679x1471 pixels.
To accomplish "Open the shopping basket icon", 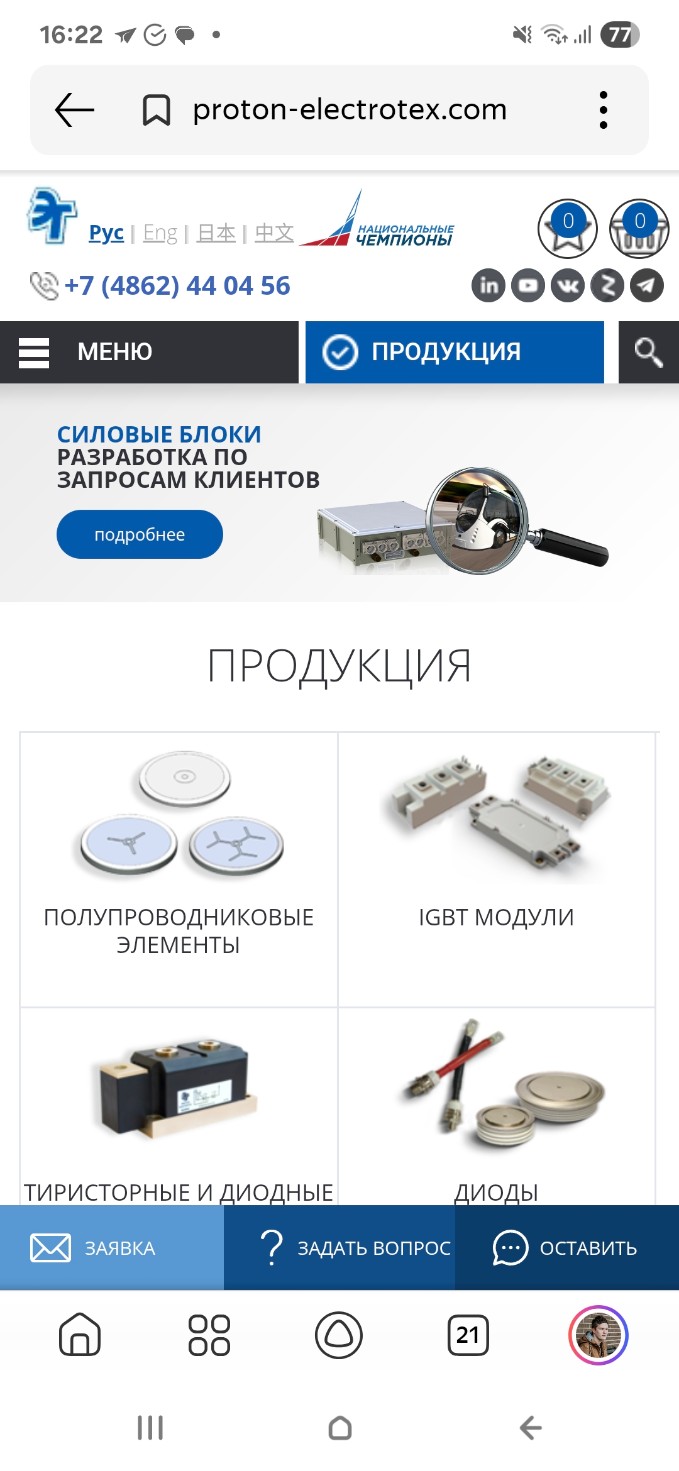I will click(639, 229).
